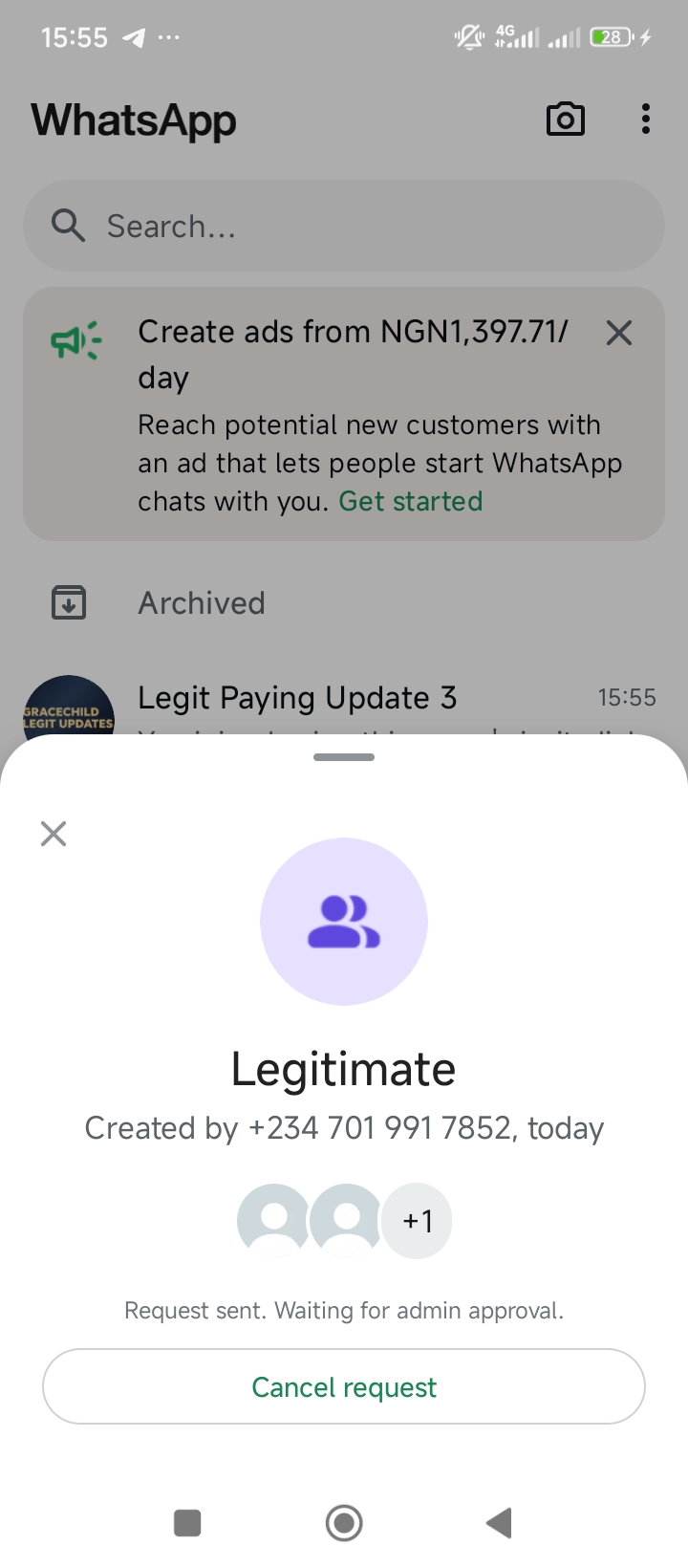The width and height of the screenshot is (688, 1568).
Task: Go to the phone's home screen
Action: click(344, 1523)
